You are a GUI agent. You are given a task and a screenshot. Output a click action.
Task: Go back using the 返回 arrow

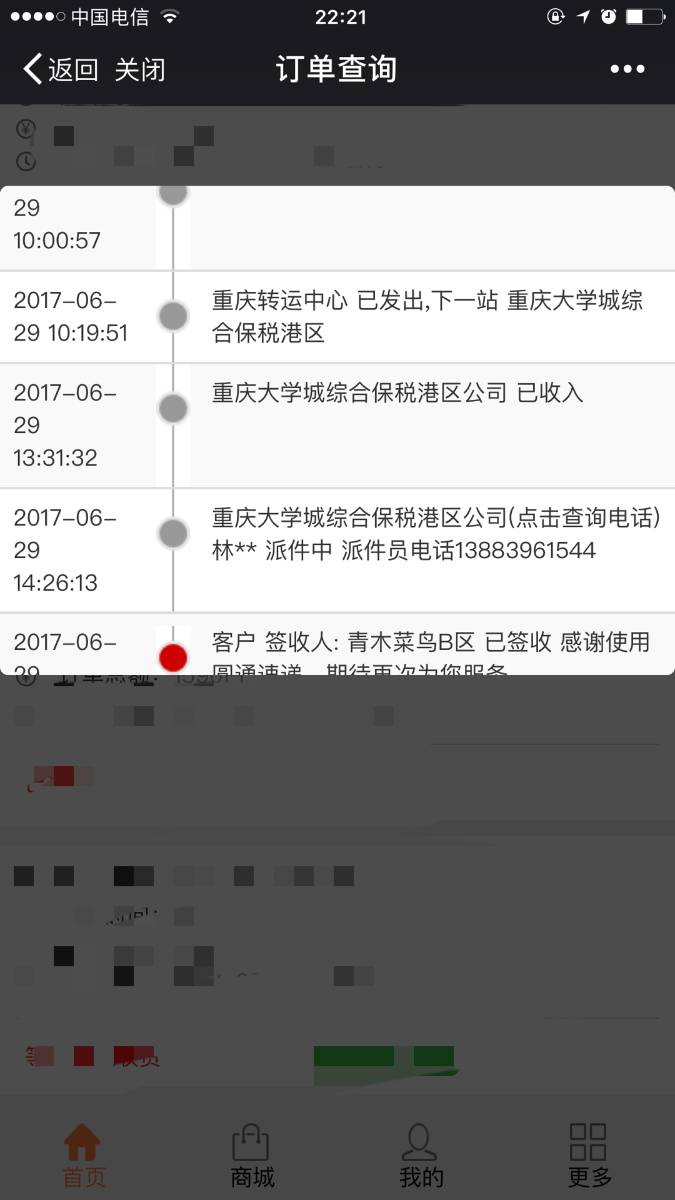59,69
